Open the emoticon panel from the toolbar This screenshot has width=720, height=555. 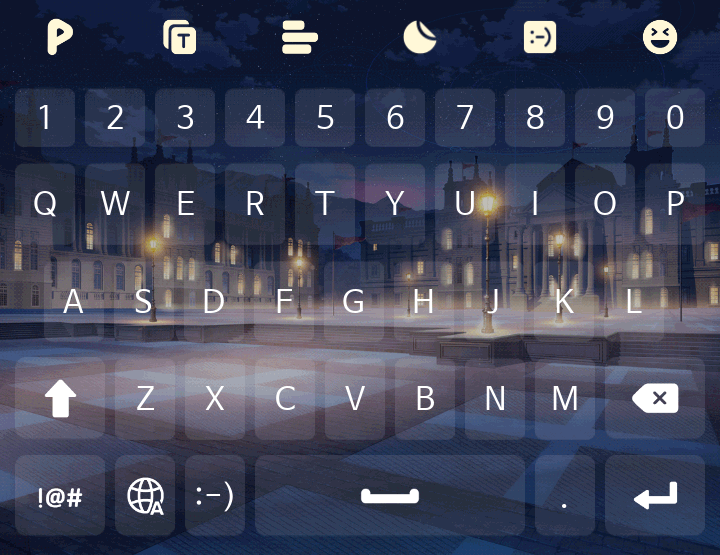click(x=540, y=38)
